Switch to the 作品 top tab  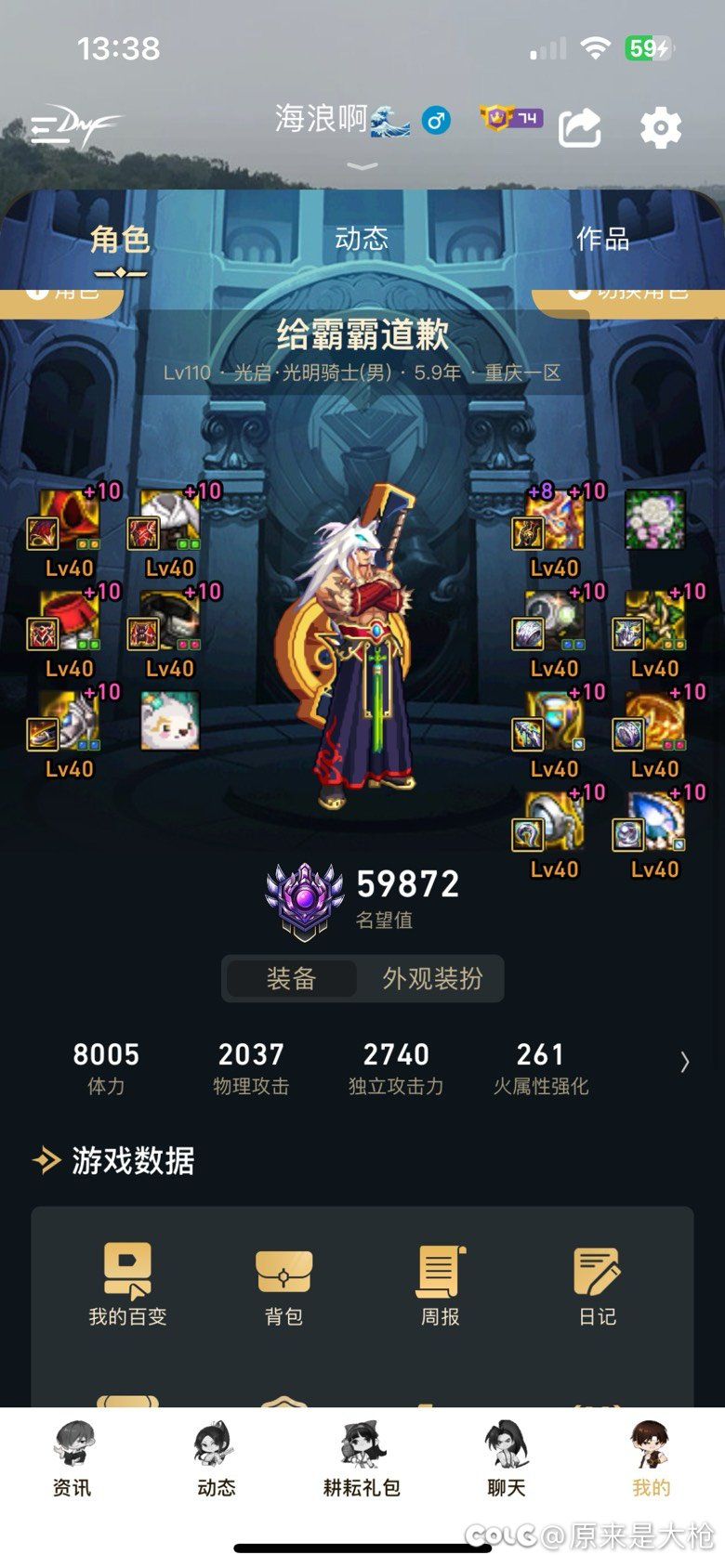point(602,239)
